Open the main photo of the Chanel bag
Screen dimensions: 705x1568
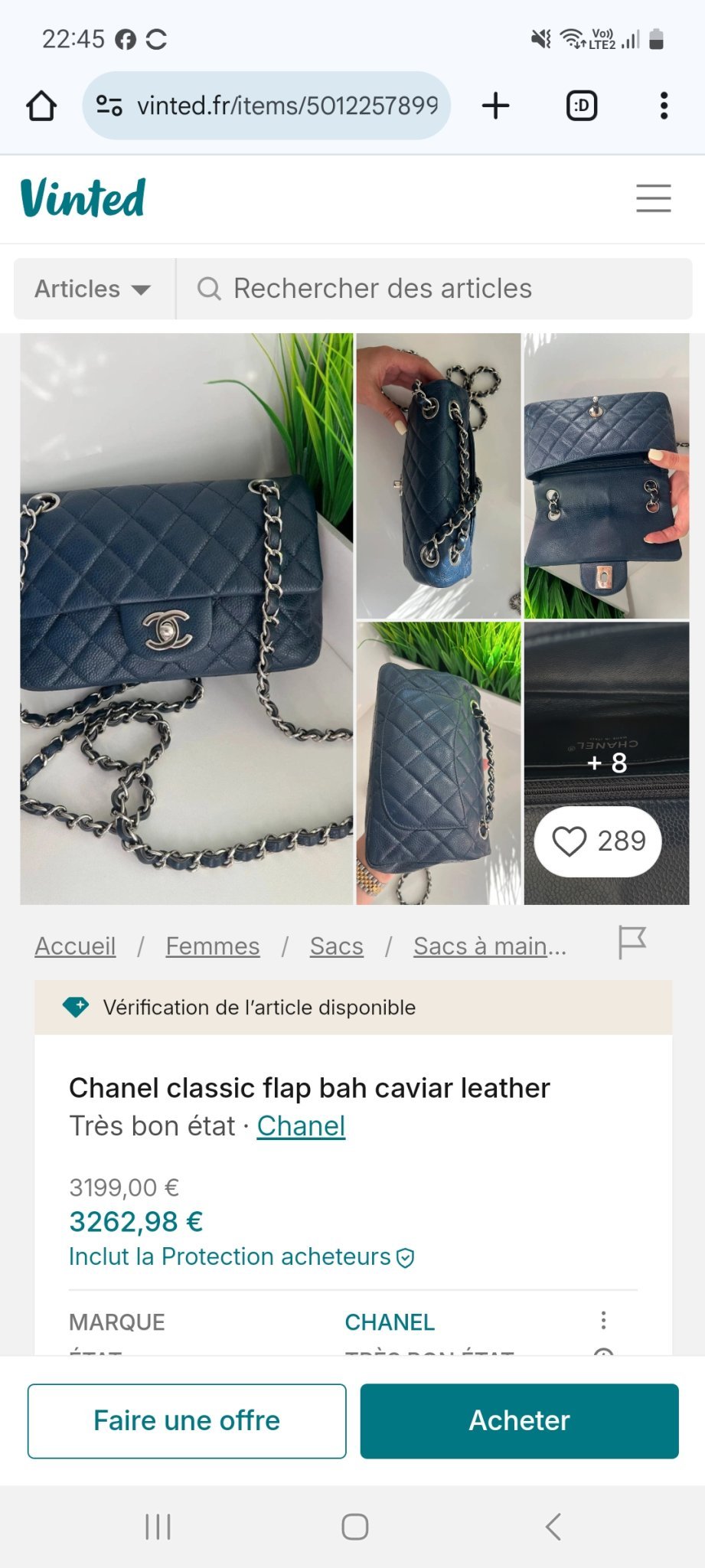point(186,619)
